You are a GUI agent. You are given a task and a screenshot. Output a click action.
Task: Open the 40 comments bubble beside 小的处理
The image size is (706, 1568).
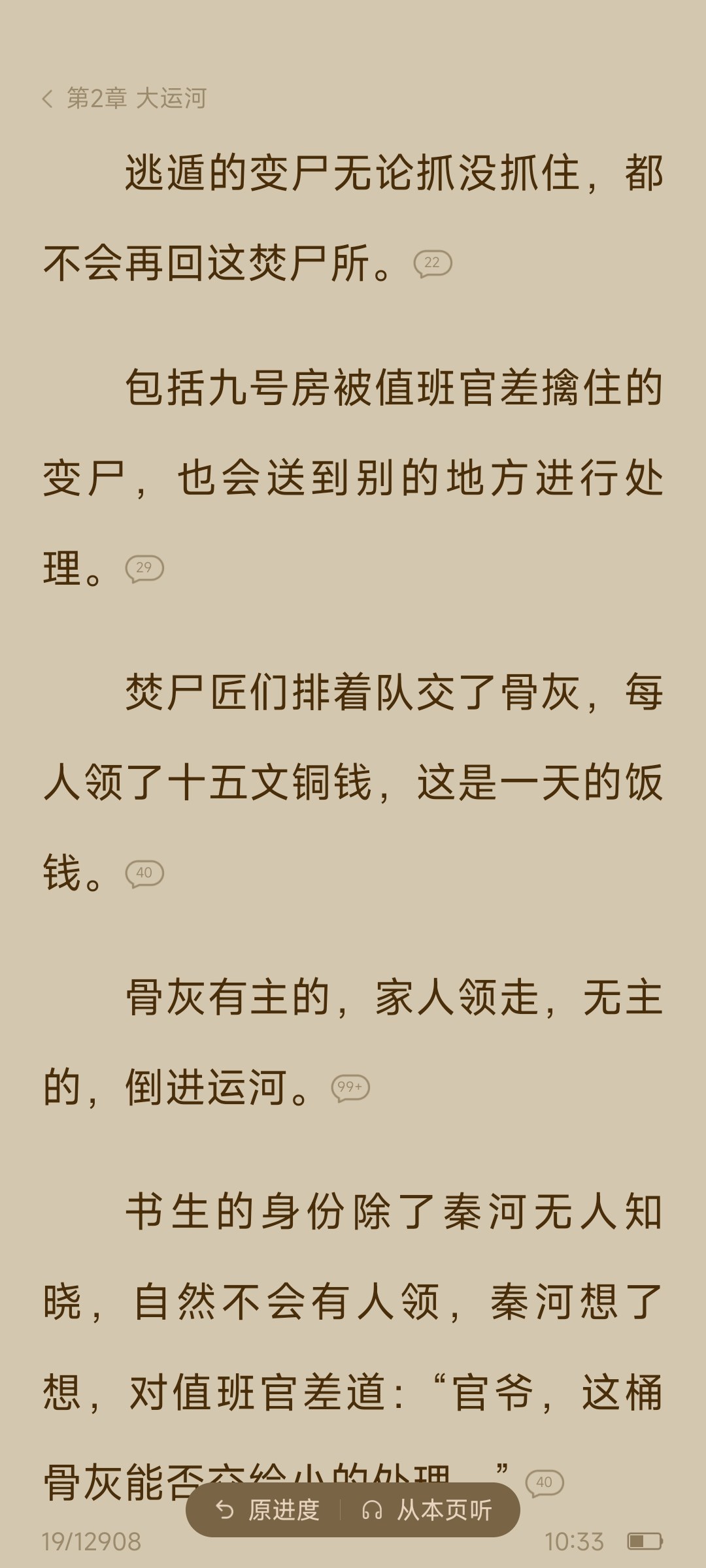545,1482
